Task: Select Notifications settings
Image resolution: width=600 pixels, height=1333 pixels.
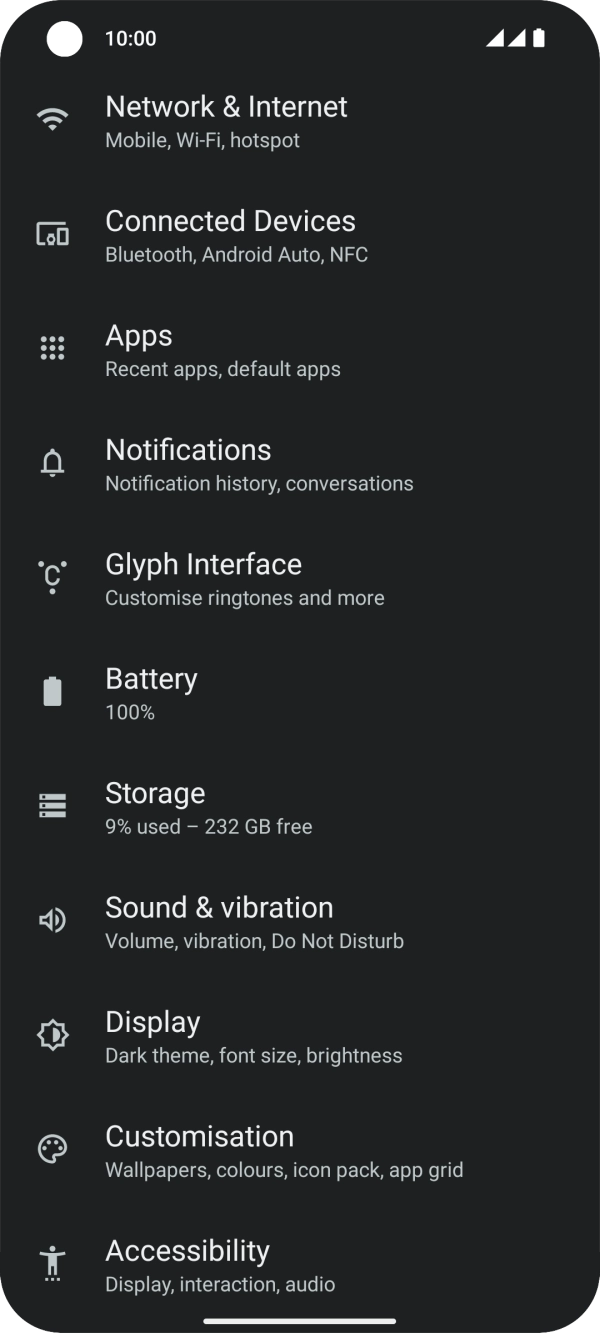Action: pos(258,465)
